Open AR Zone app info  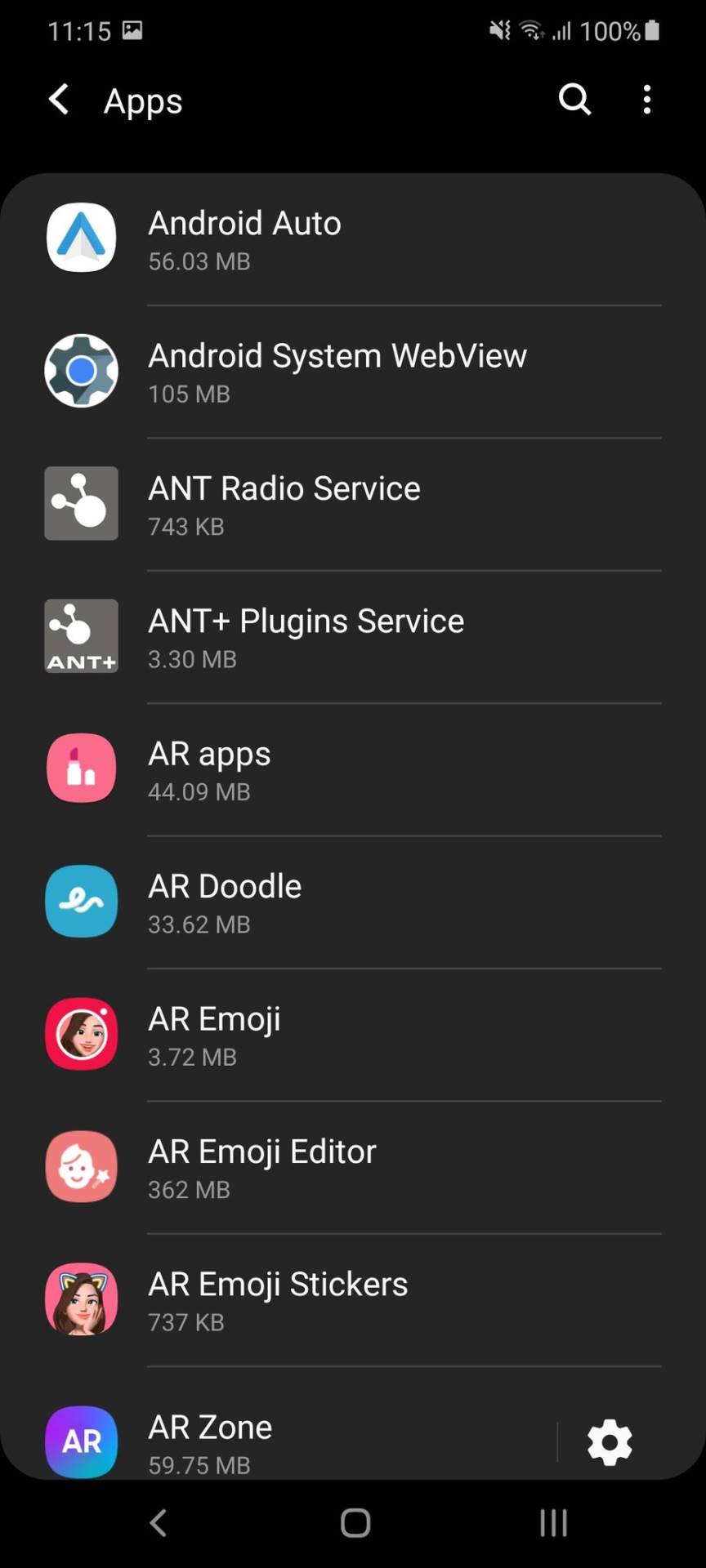click(x=294, y=1442)
